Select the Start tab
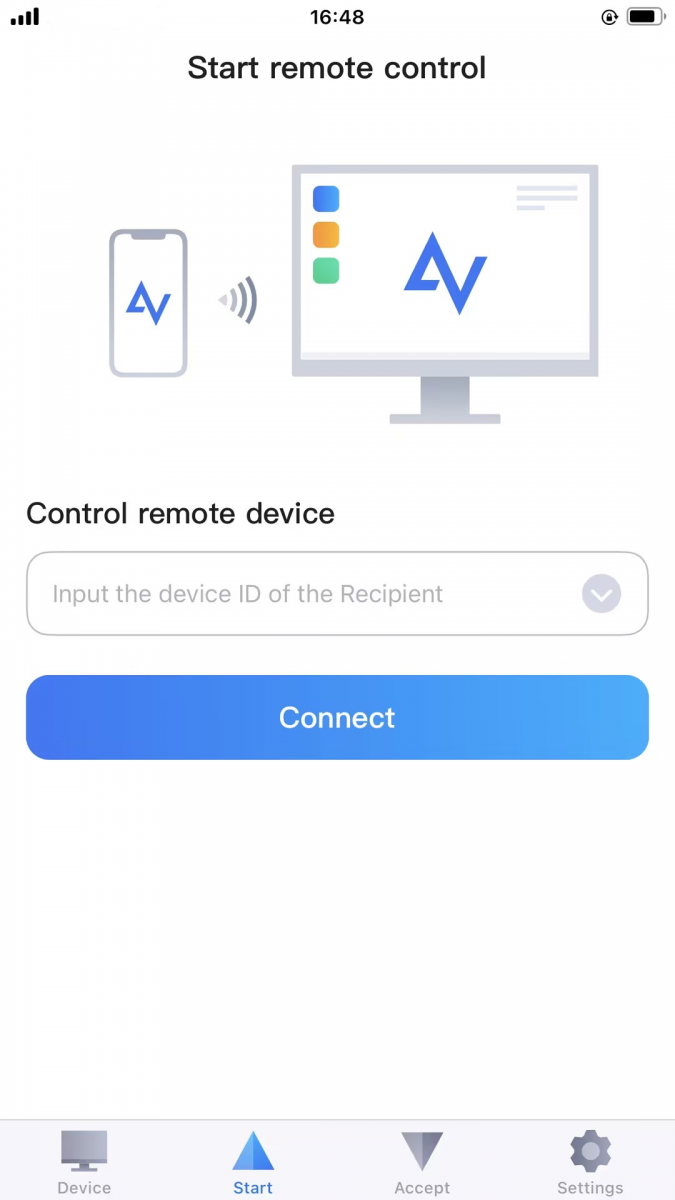Screen dimensions: 675x1200 [x=253, y=1161]
